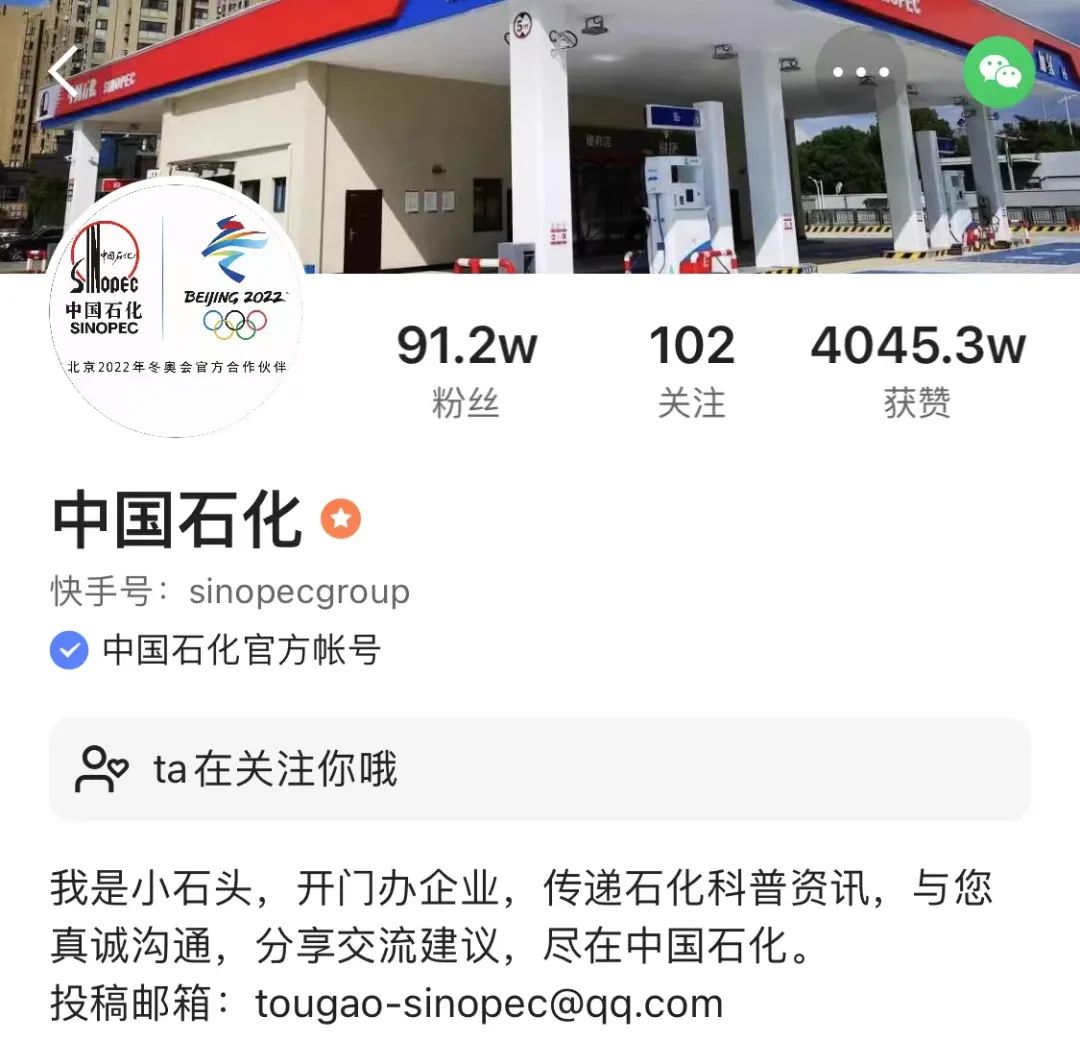Share profile via the green WeChat icon
The height and width of the screenshot is (1041, 1080).
(x=999, y=72)
